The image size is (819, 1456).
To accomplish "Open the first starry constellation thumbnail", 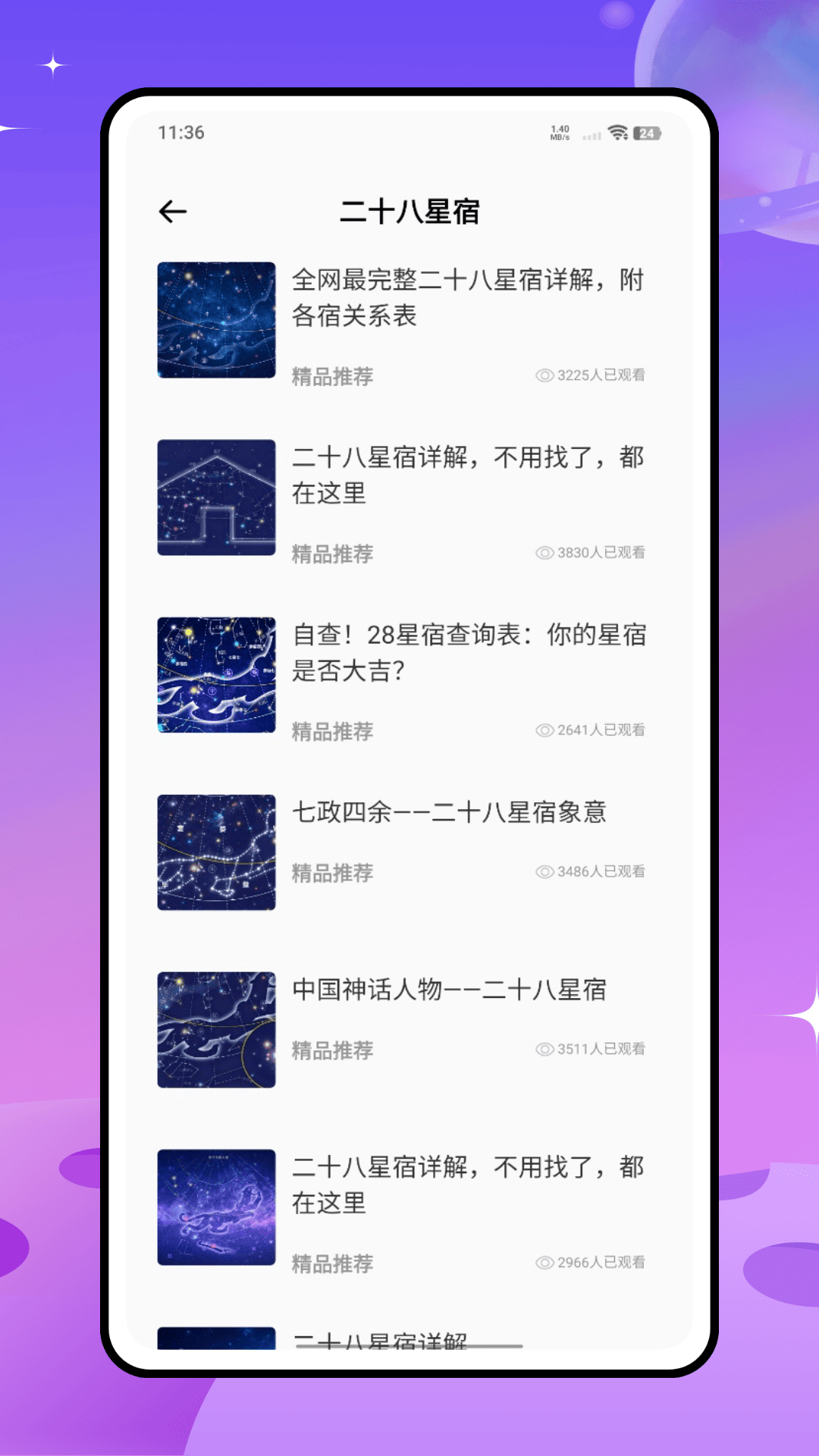I will pos(216,318).
